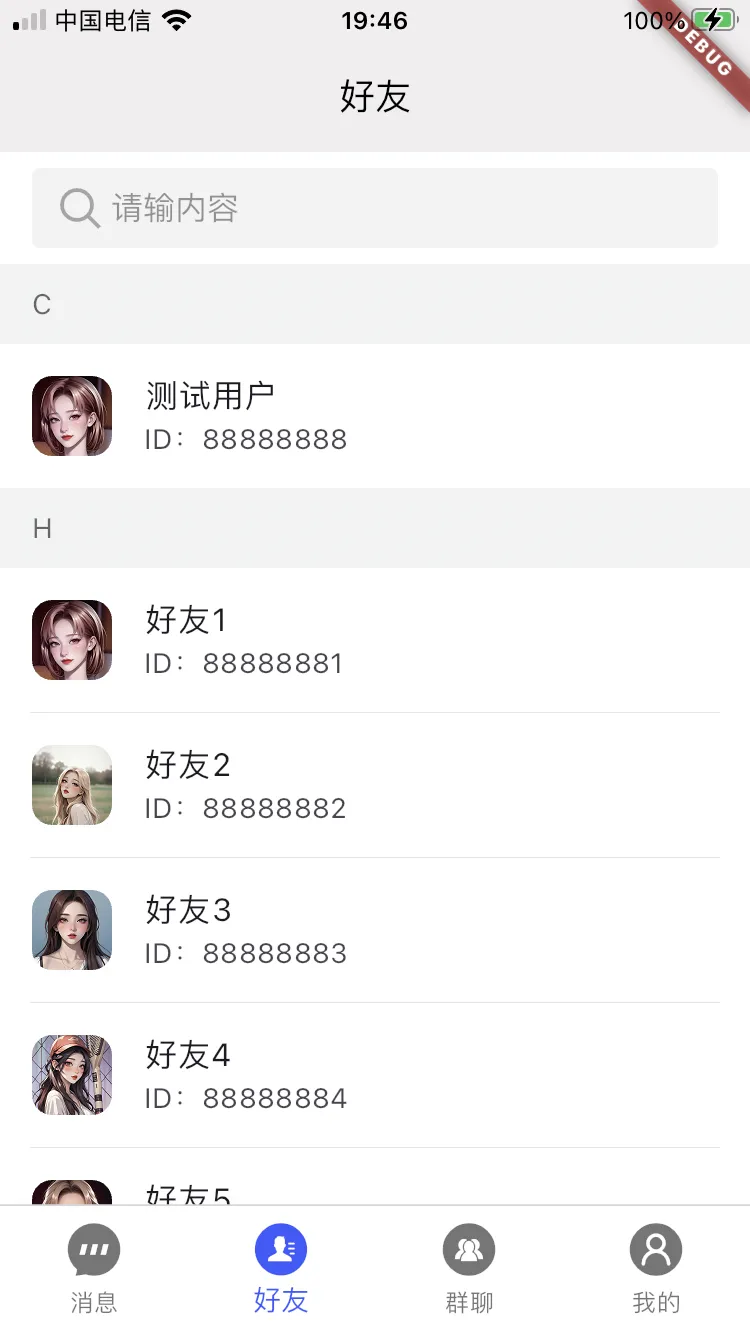Tap the 好友 tab

[x=281, y=1270]
